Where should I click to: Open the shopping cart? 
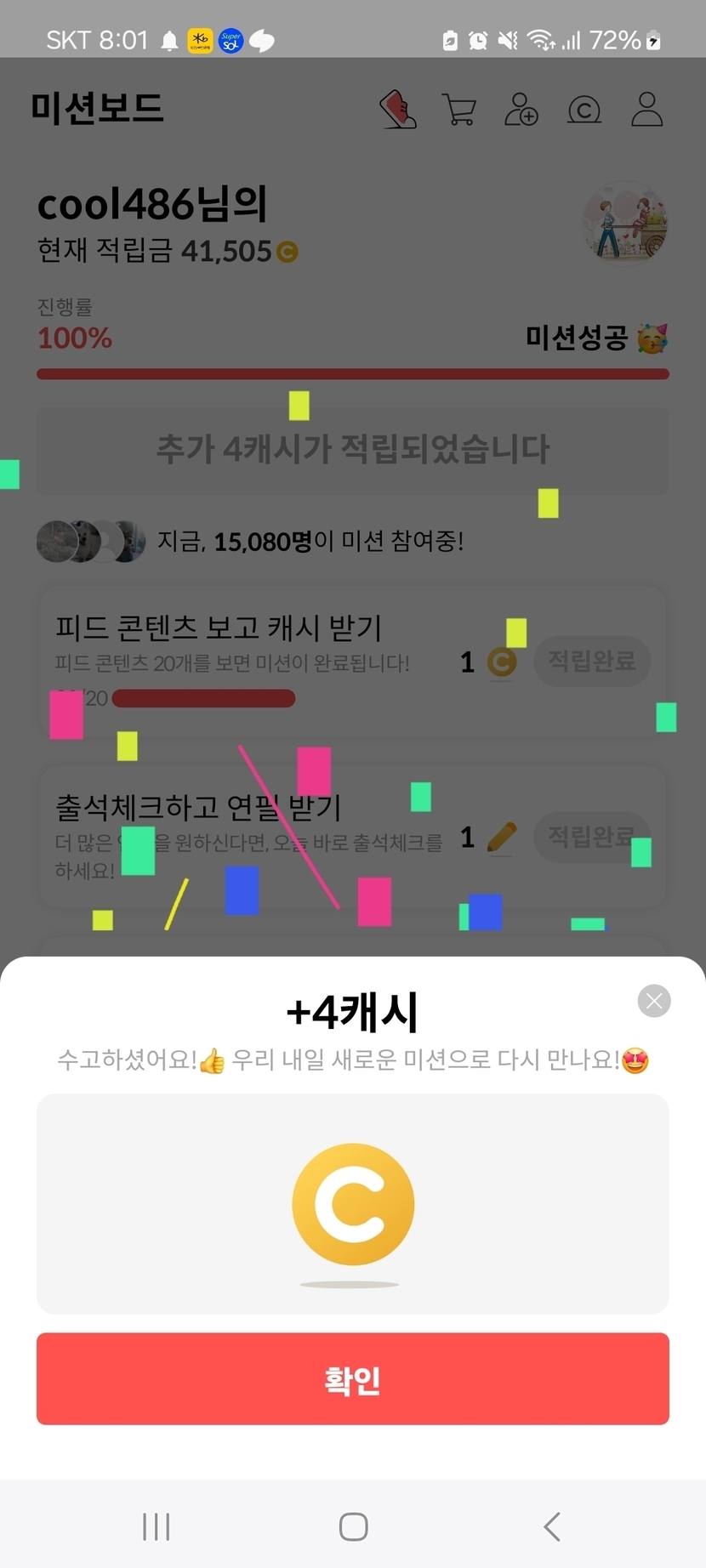tap(459, 110)
